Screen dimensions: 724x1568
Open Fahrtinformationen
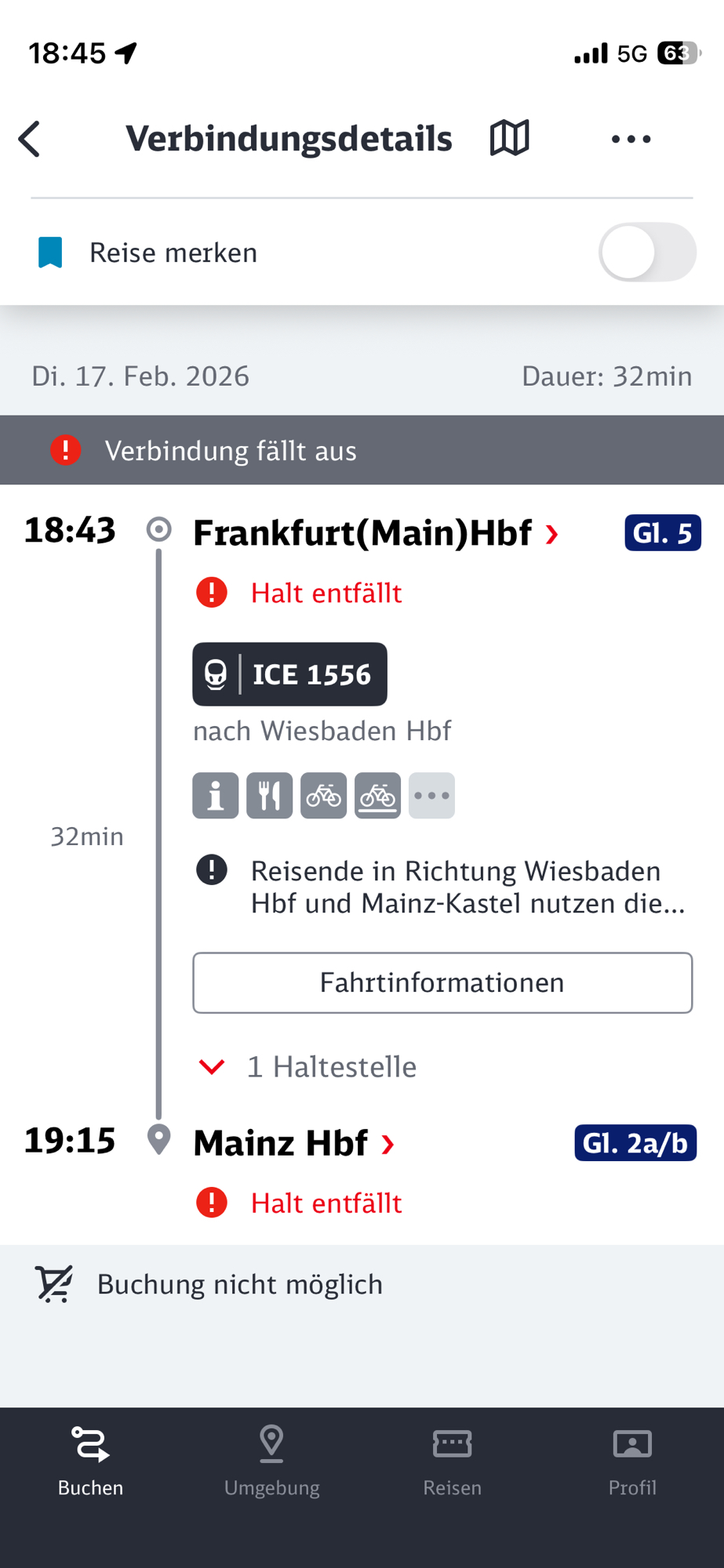[x=442, y=982]
